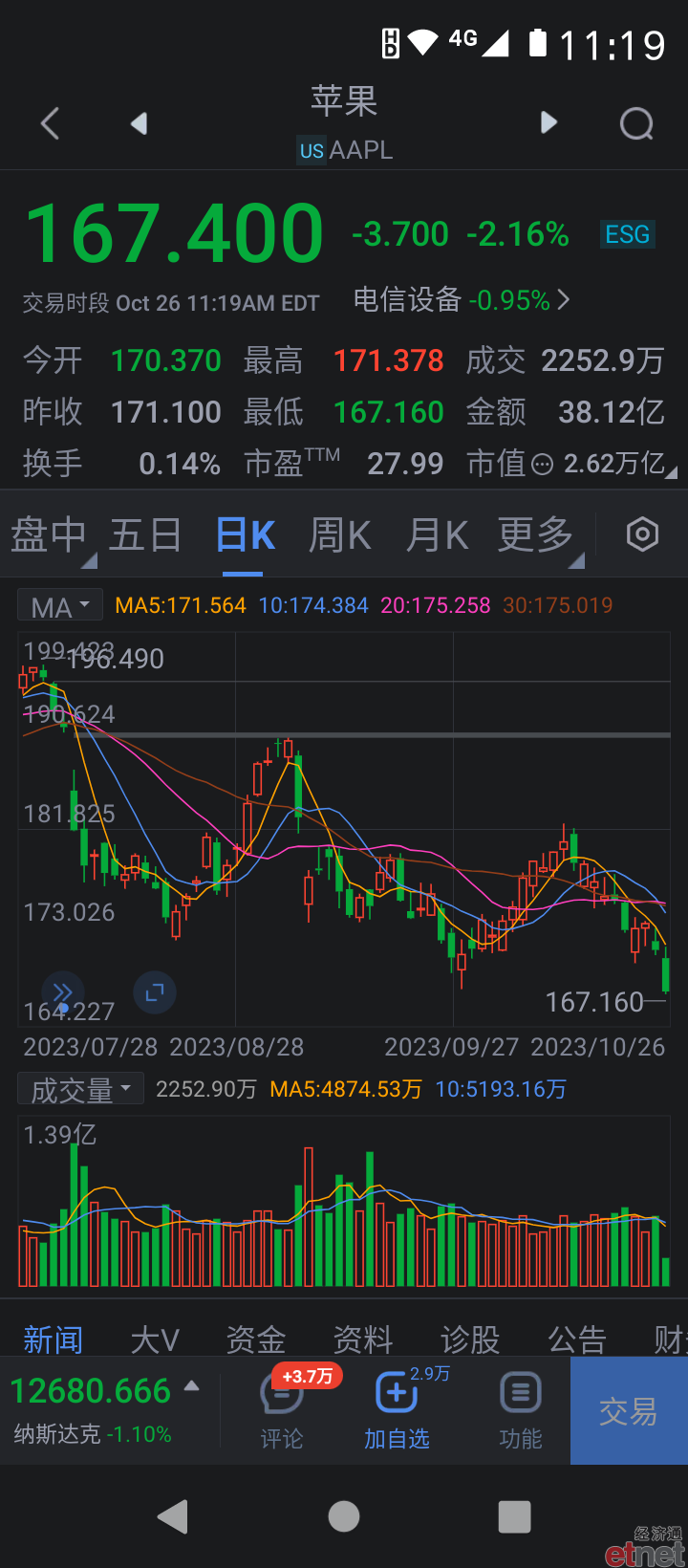688x1568 pixels.
Task: Open the search magnifier icon
Action: pyautogui.click(x=636, y=123)
